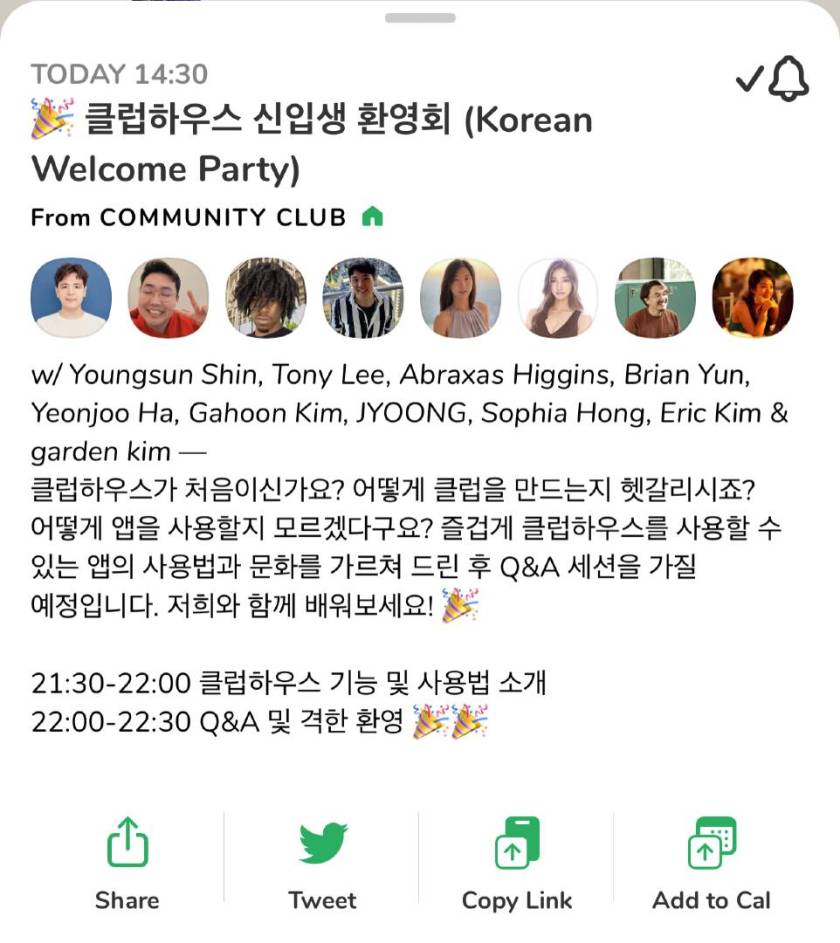Toggle the event notification bell
The width and height of the screenshot is (840, 943).
[787, 79]
